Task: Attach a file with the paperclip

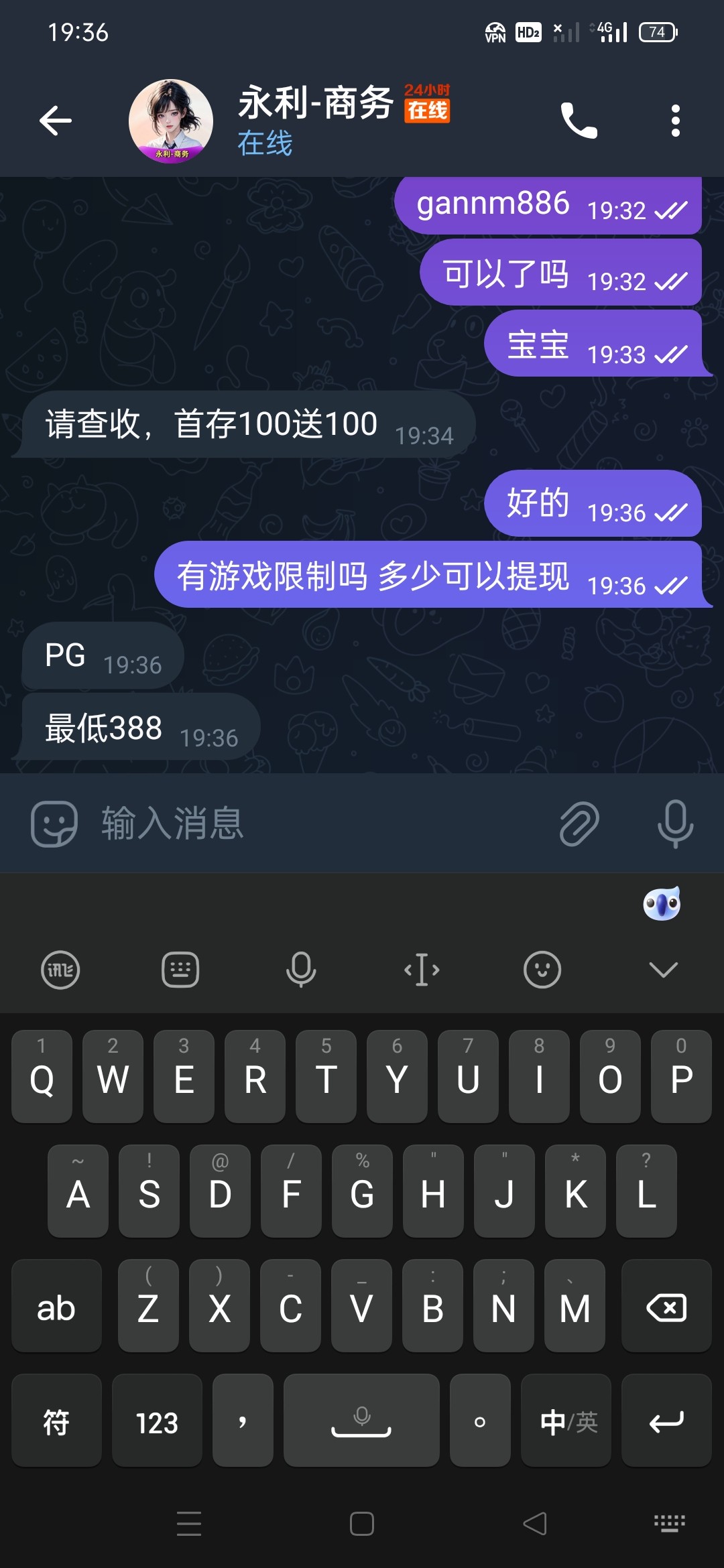Action: (579, 824)
